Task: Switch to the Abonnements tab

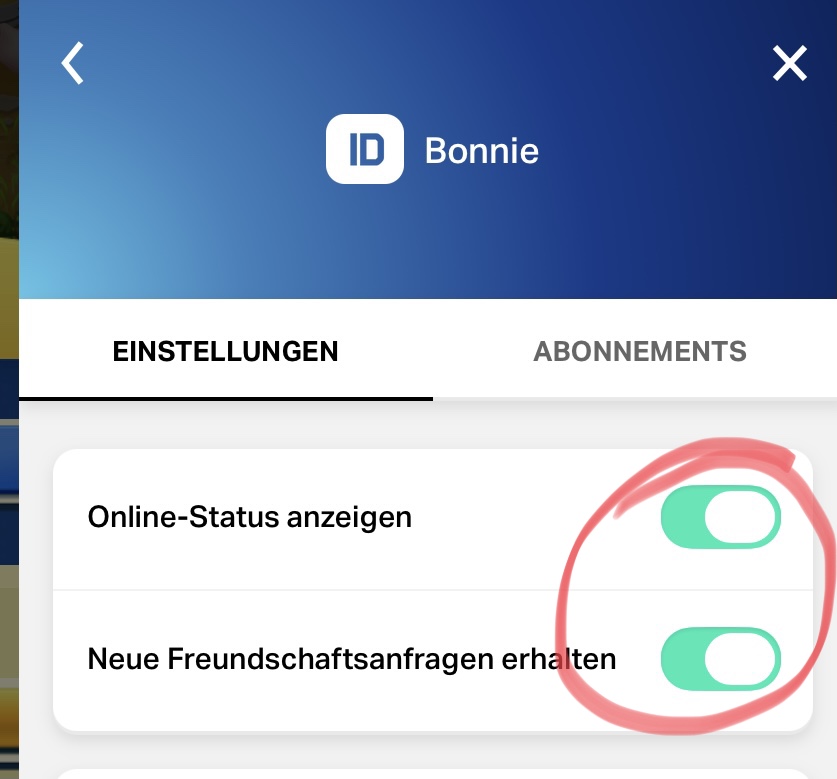Action: click(x=639, y=352)
